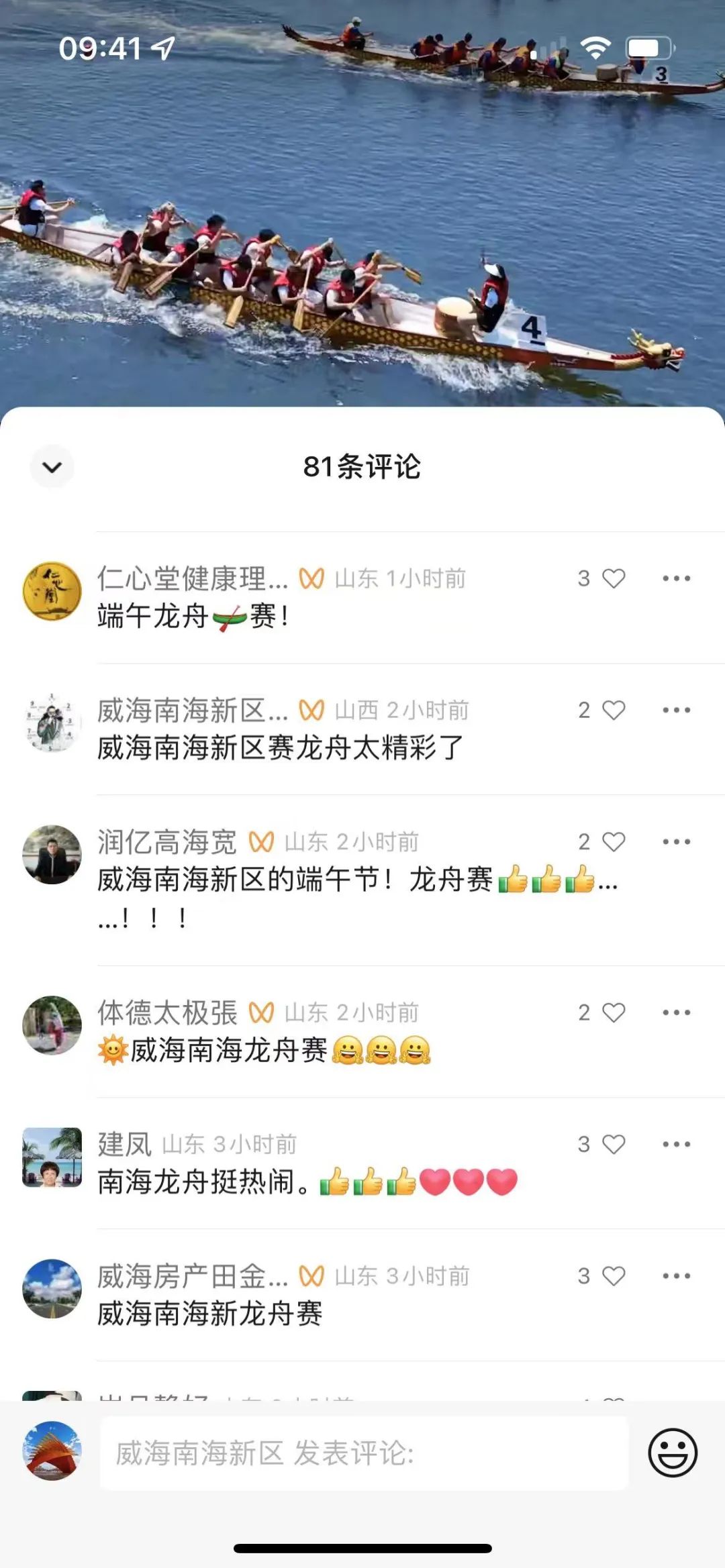
Task: Like 体德太极張's comment
Action: pos(613,1012)
